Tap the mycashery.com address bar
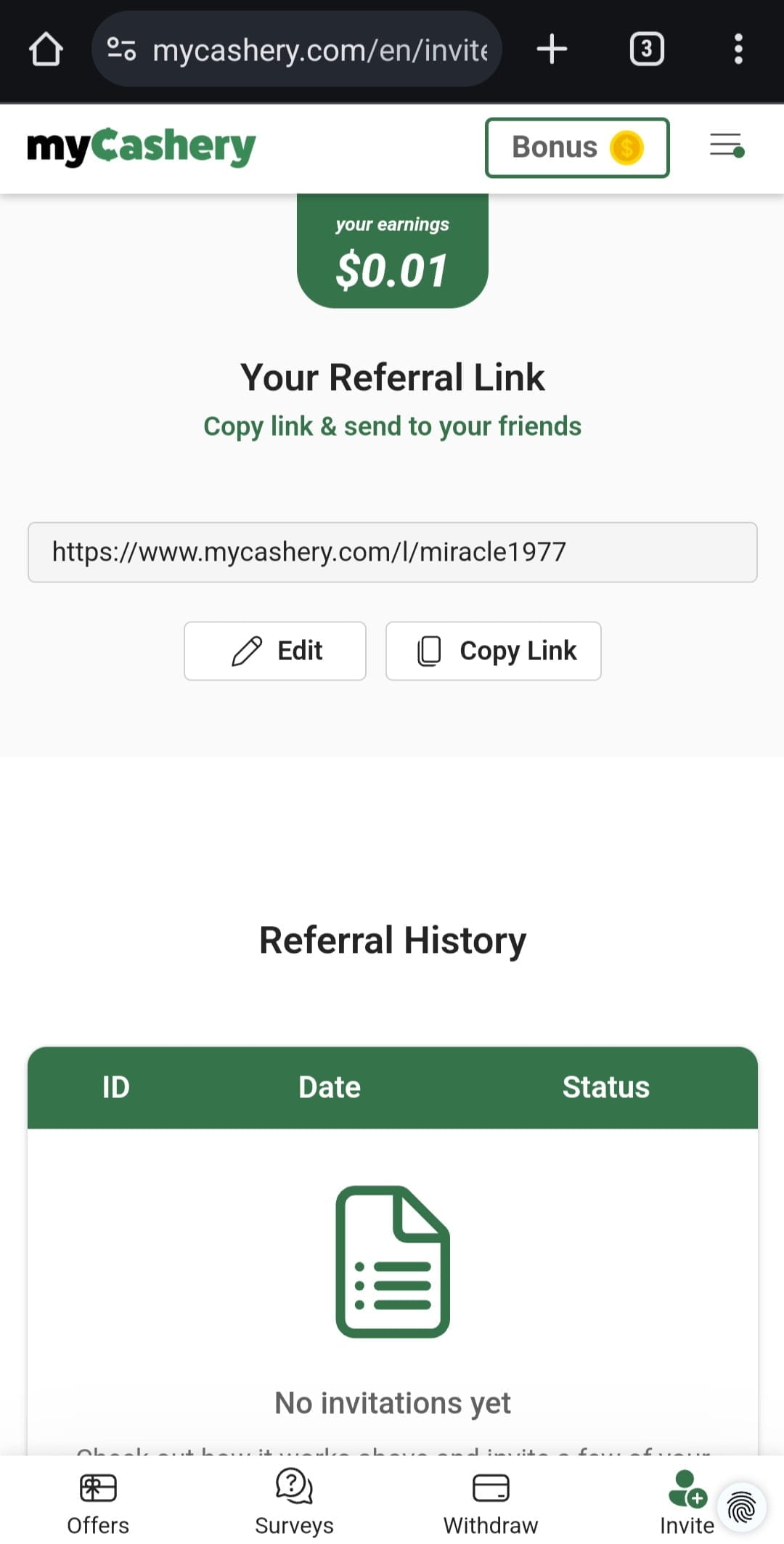The width and height of the screenshot is (784, 1544). [297, 49]
